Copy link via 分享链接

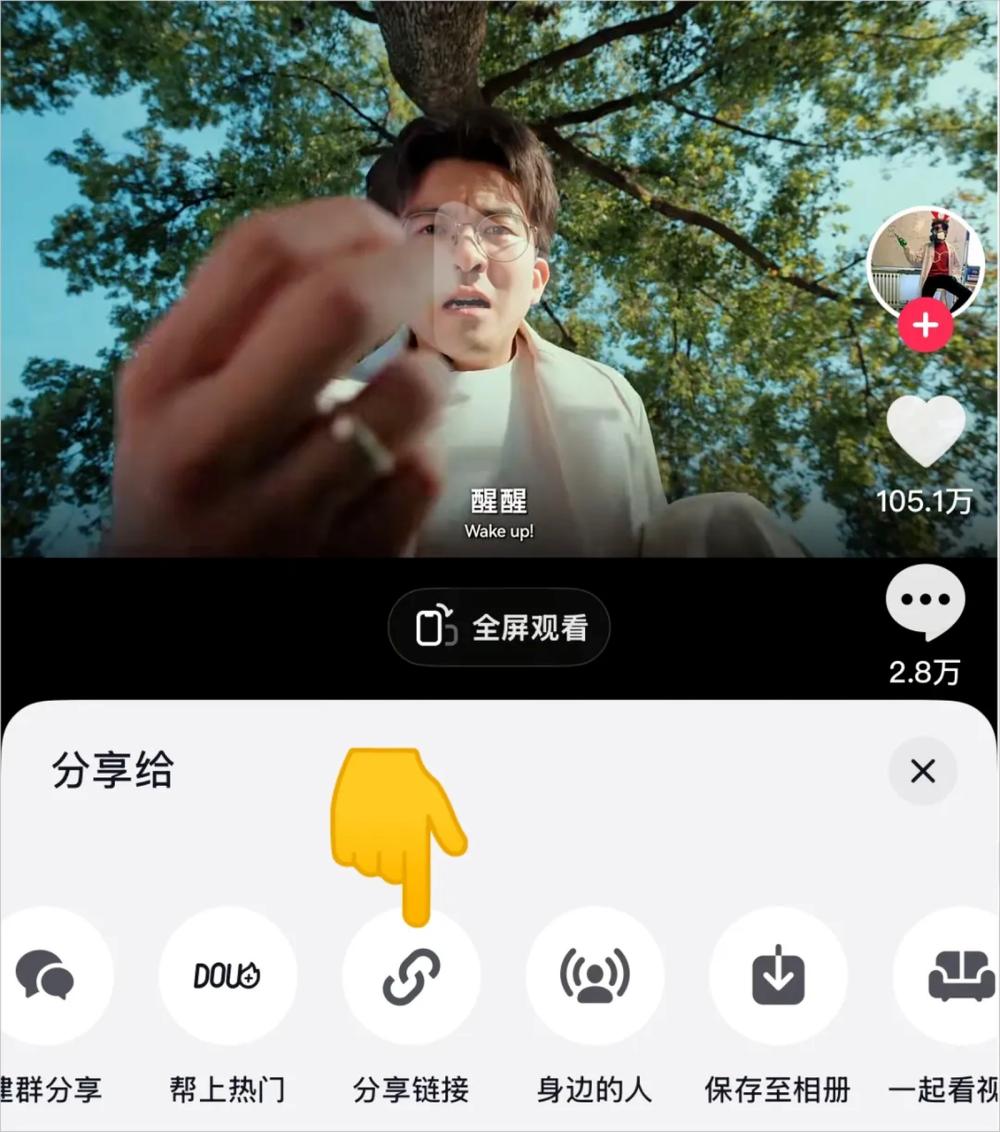click(411, 977)
